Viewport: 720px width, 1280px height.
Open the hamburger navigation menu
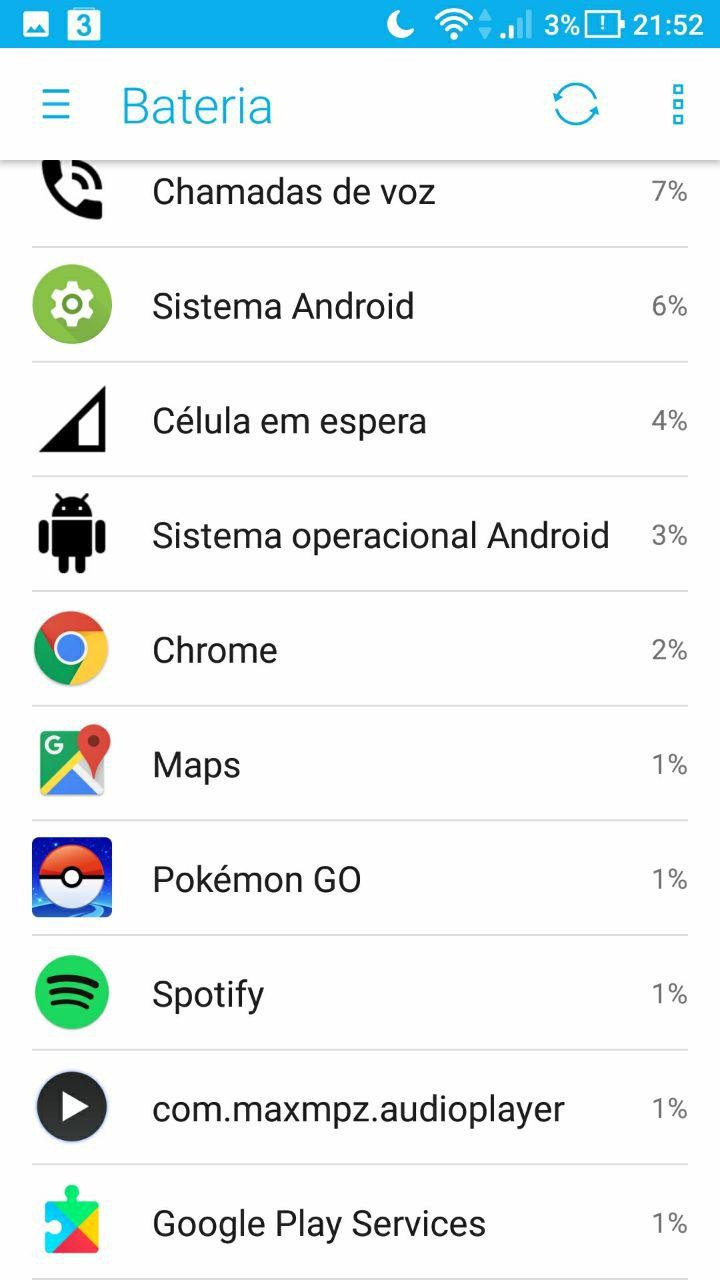pyautogui.click(x=56, y=105)
